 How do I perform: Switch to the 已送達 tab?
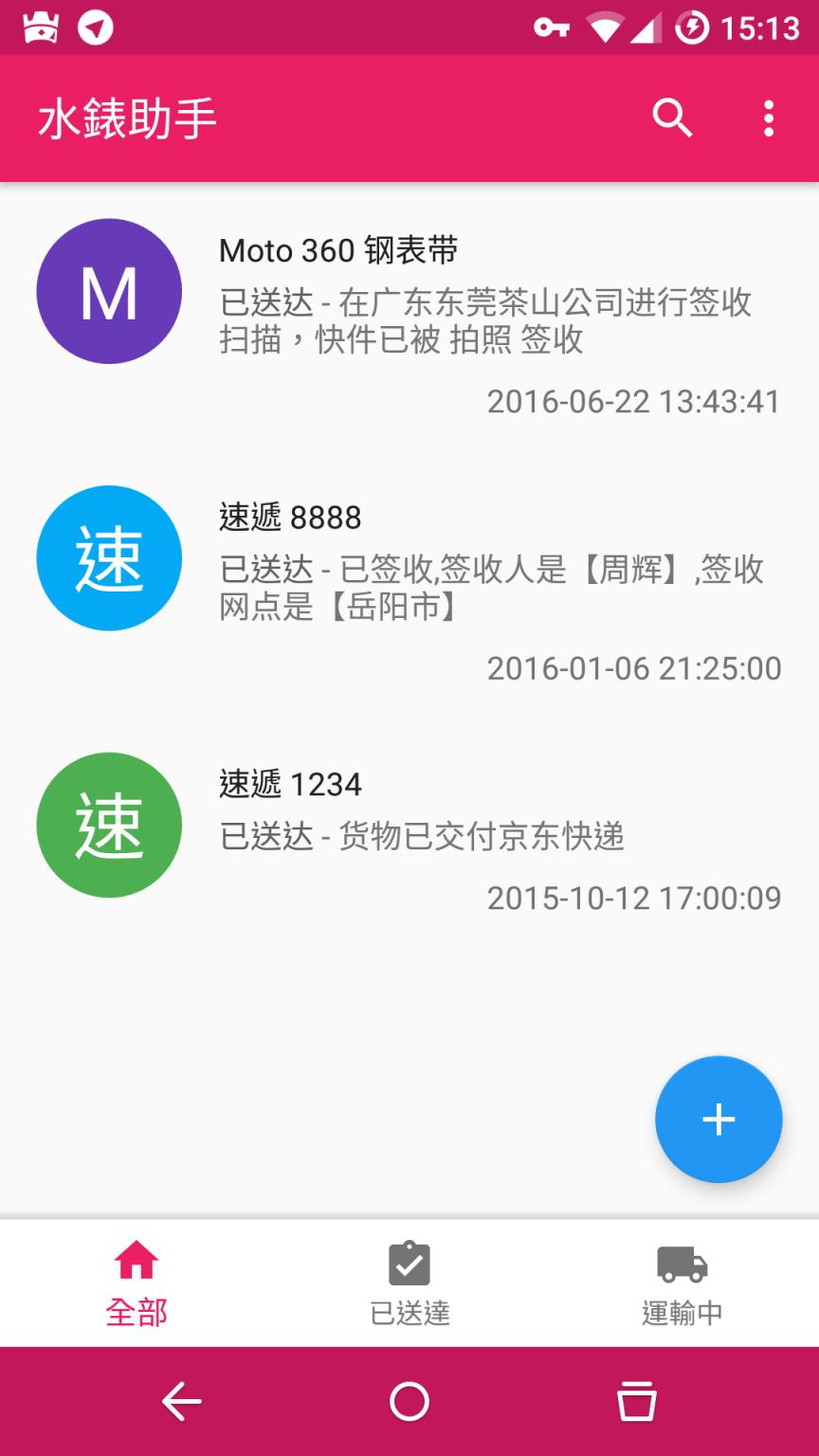pos(409,1284)
